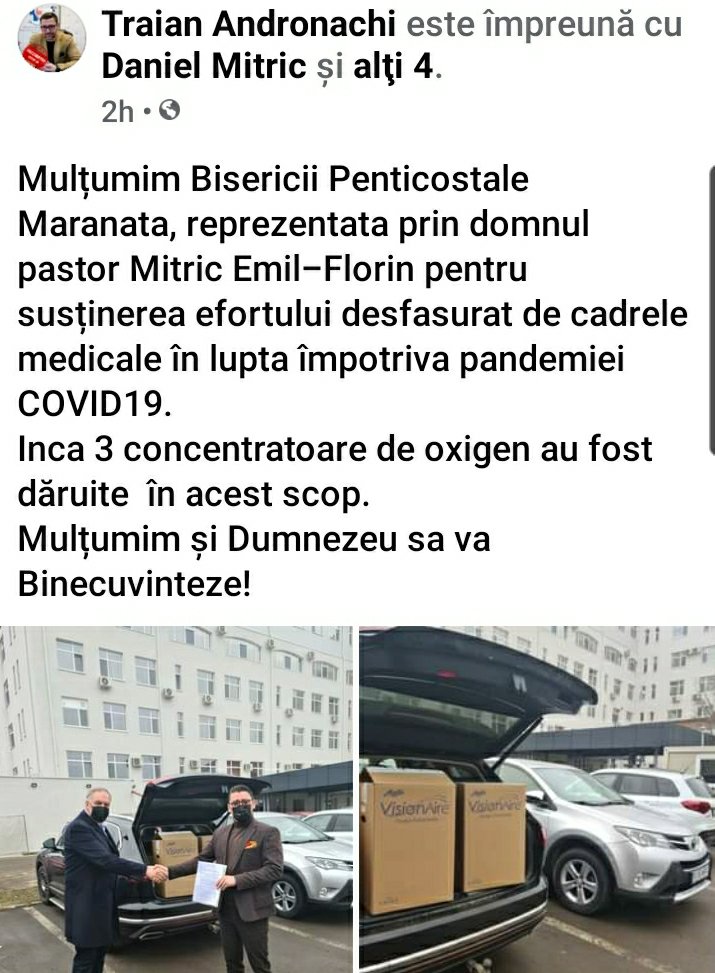Open Traian Andronachi's profile picture
715x973 pixels.
[x=52, y=38]
